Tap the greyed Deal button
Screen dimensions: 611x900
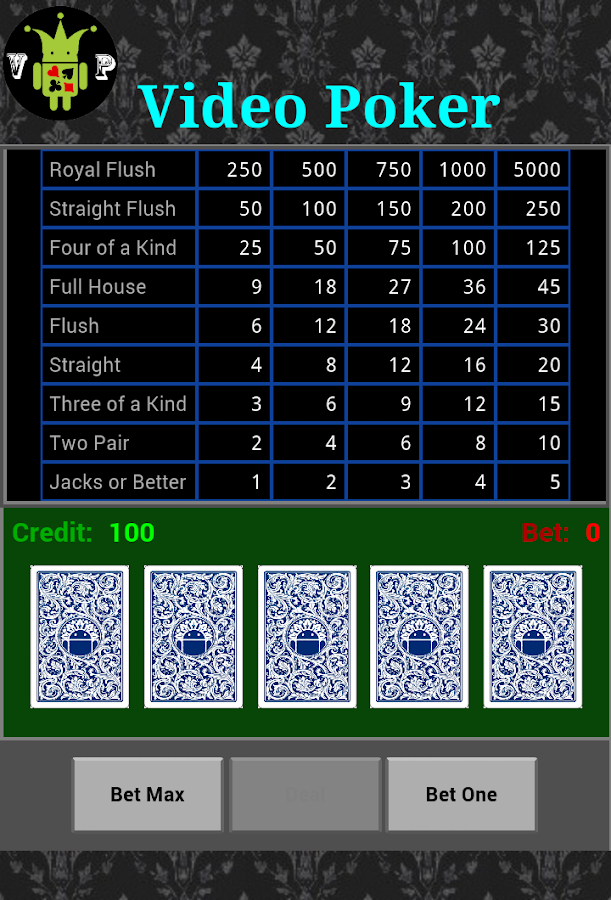pyautogui.click(x=305, y=794)
